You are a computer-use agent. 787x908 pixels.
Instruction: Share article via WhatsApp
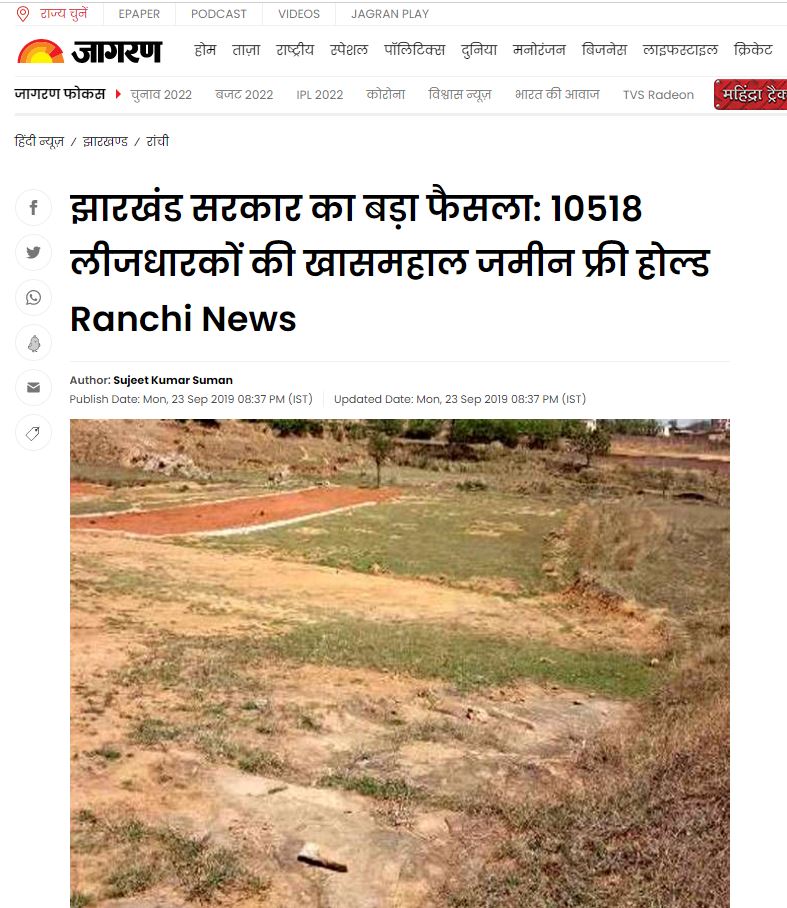click(x=33, y=298)
